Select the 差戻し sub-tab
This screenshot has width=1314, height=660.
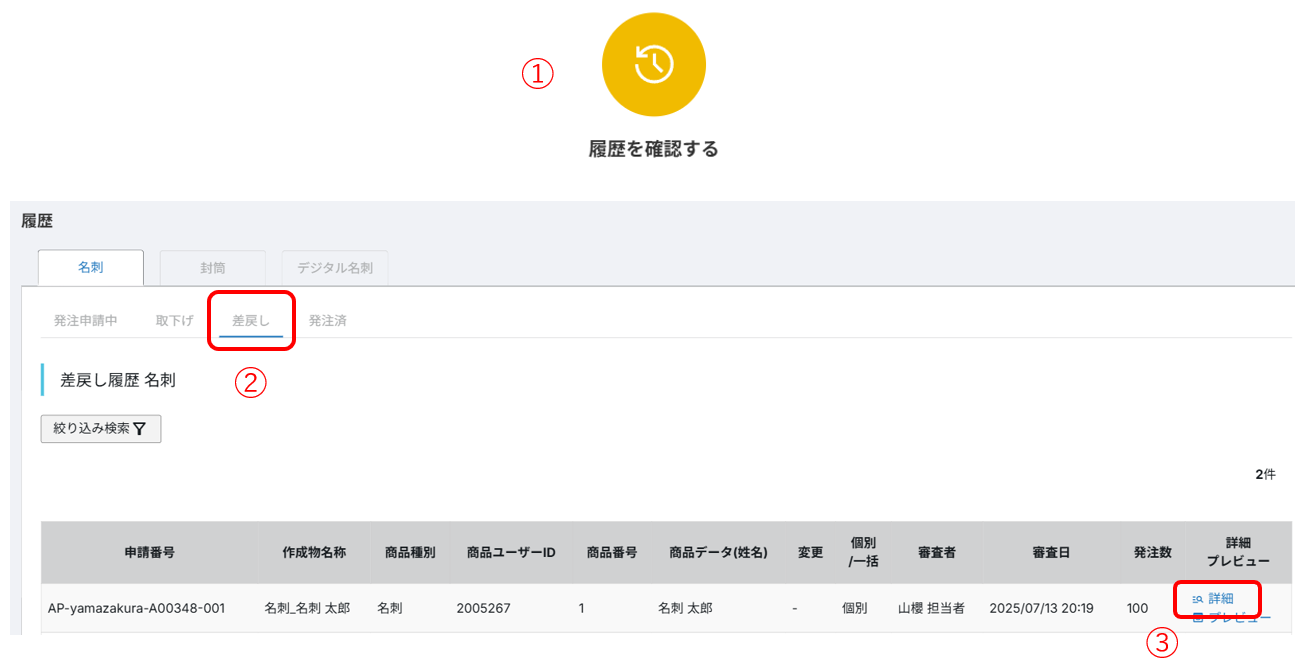click(251, 321)
